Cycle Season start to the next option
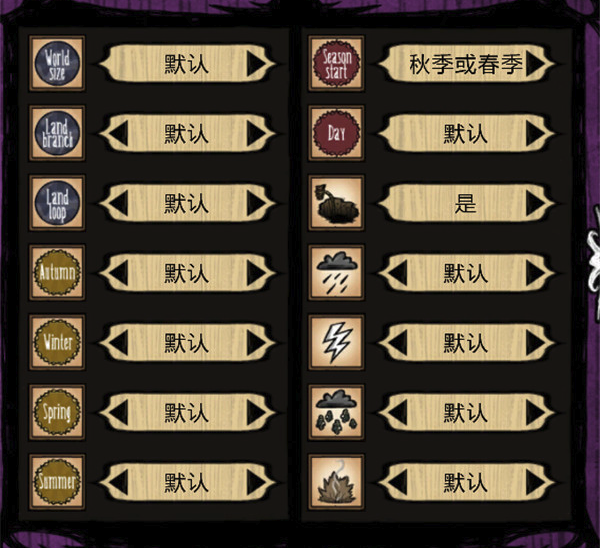Viewport: 600px width, 548px height. [x=536, y=64]
